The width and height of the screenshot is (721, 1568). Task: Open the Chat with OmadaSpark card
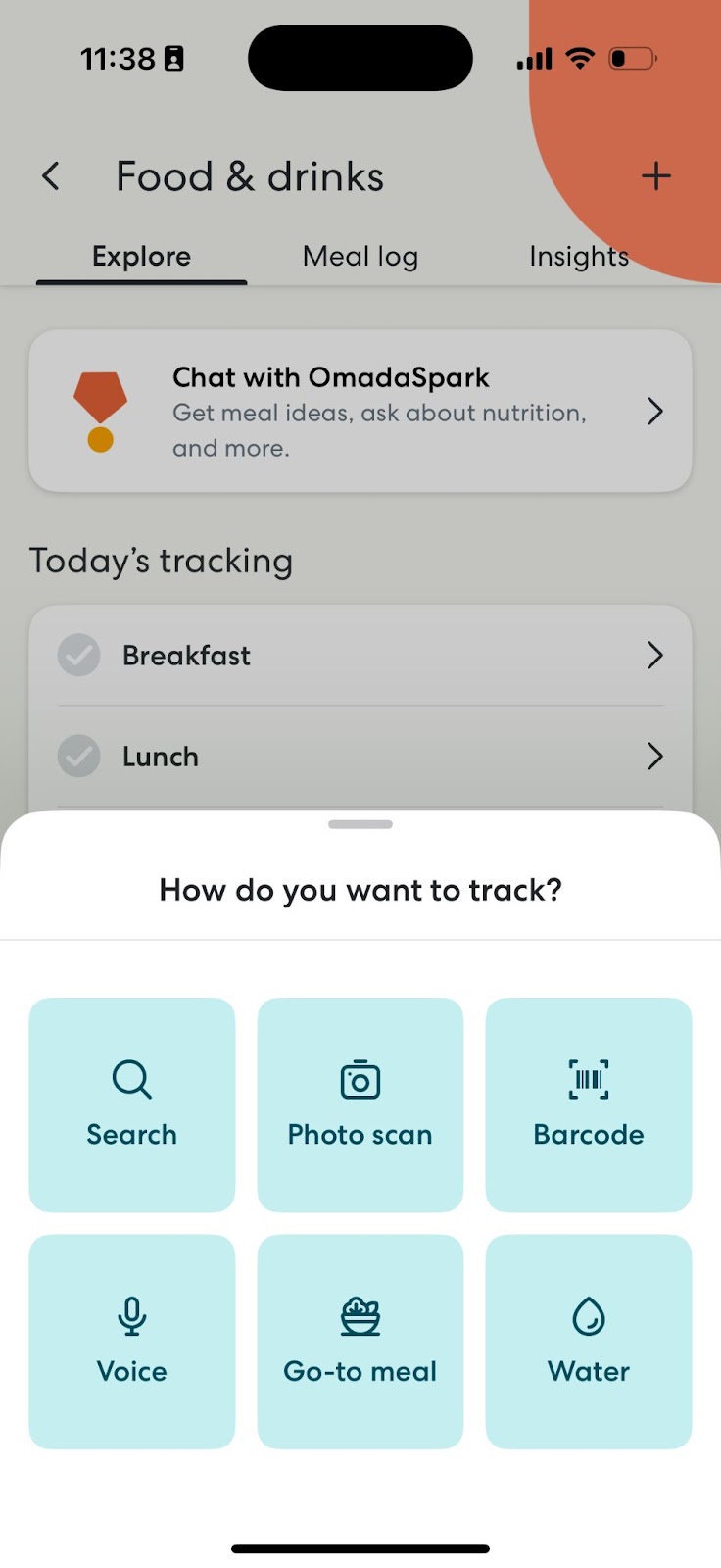[360, 412]
